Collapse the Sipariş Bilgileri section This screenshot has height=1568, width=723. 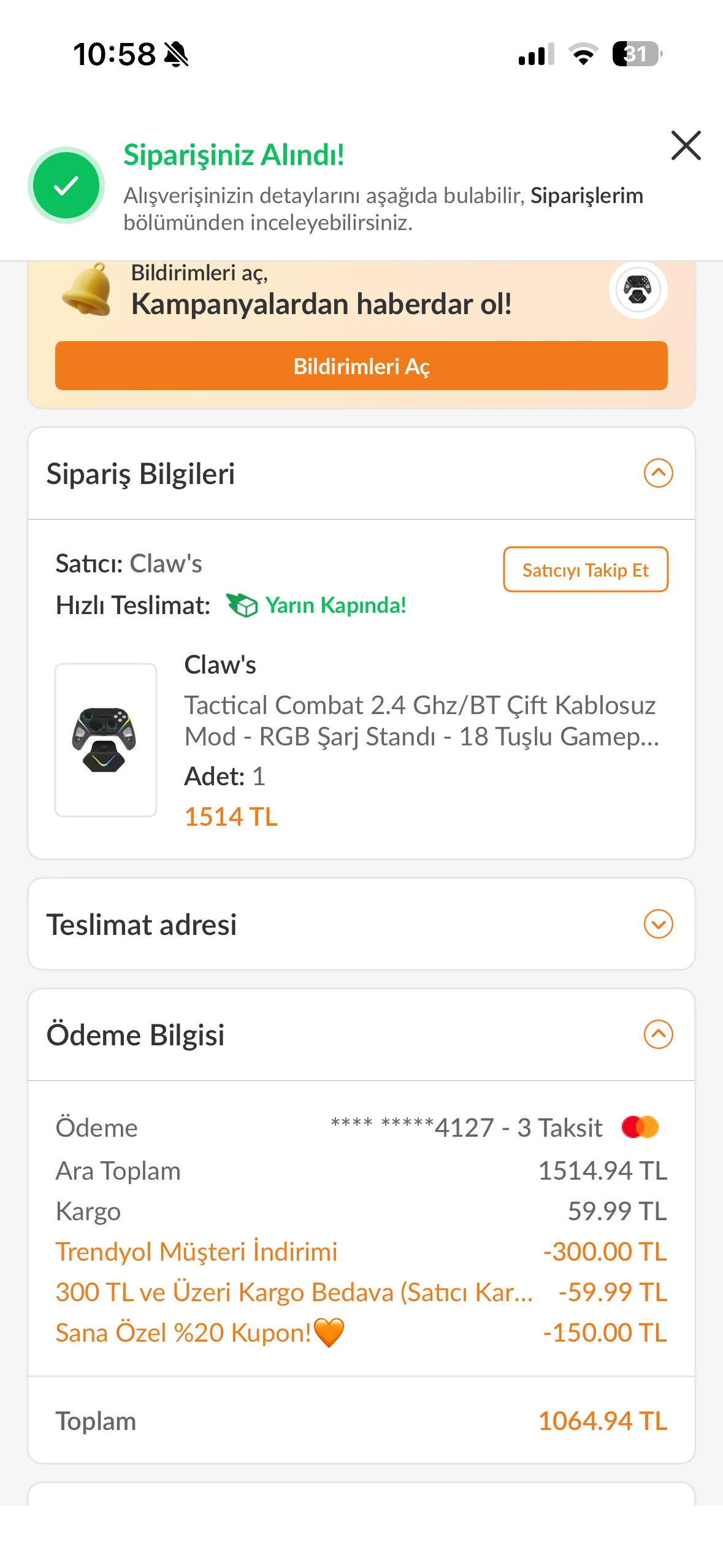(658, 474)
